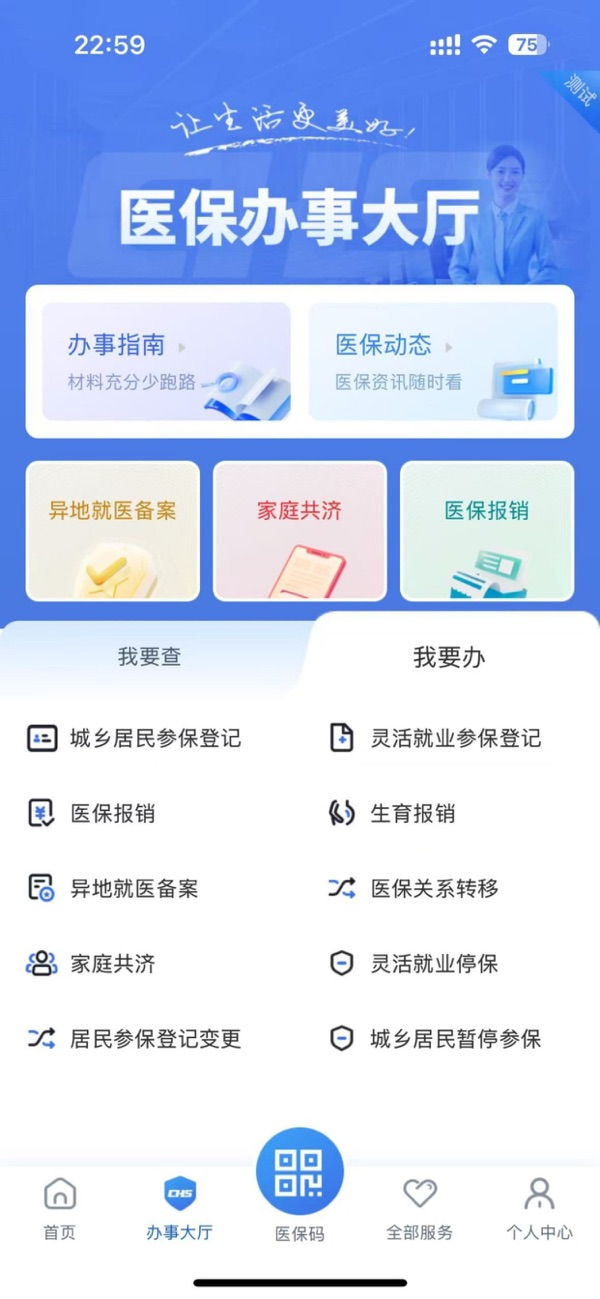Image resolution: width=600 pixels, height=1299 pixels.
Task: Open 医保关系转移 service
Action: pos(434,888)
